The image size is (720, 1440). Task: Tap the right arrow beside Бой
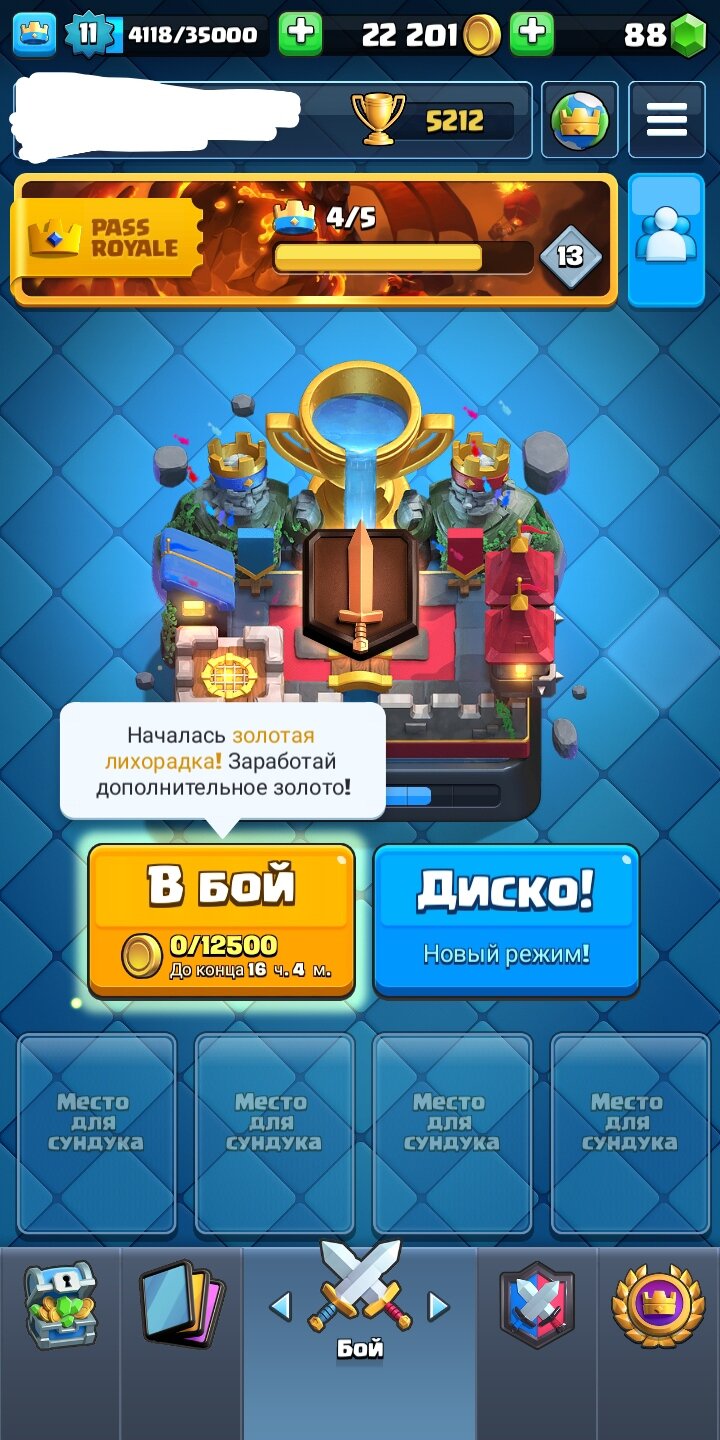pos(438,1305)
